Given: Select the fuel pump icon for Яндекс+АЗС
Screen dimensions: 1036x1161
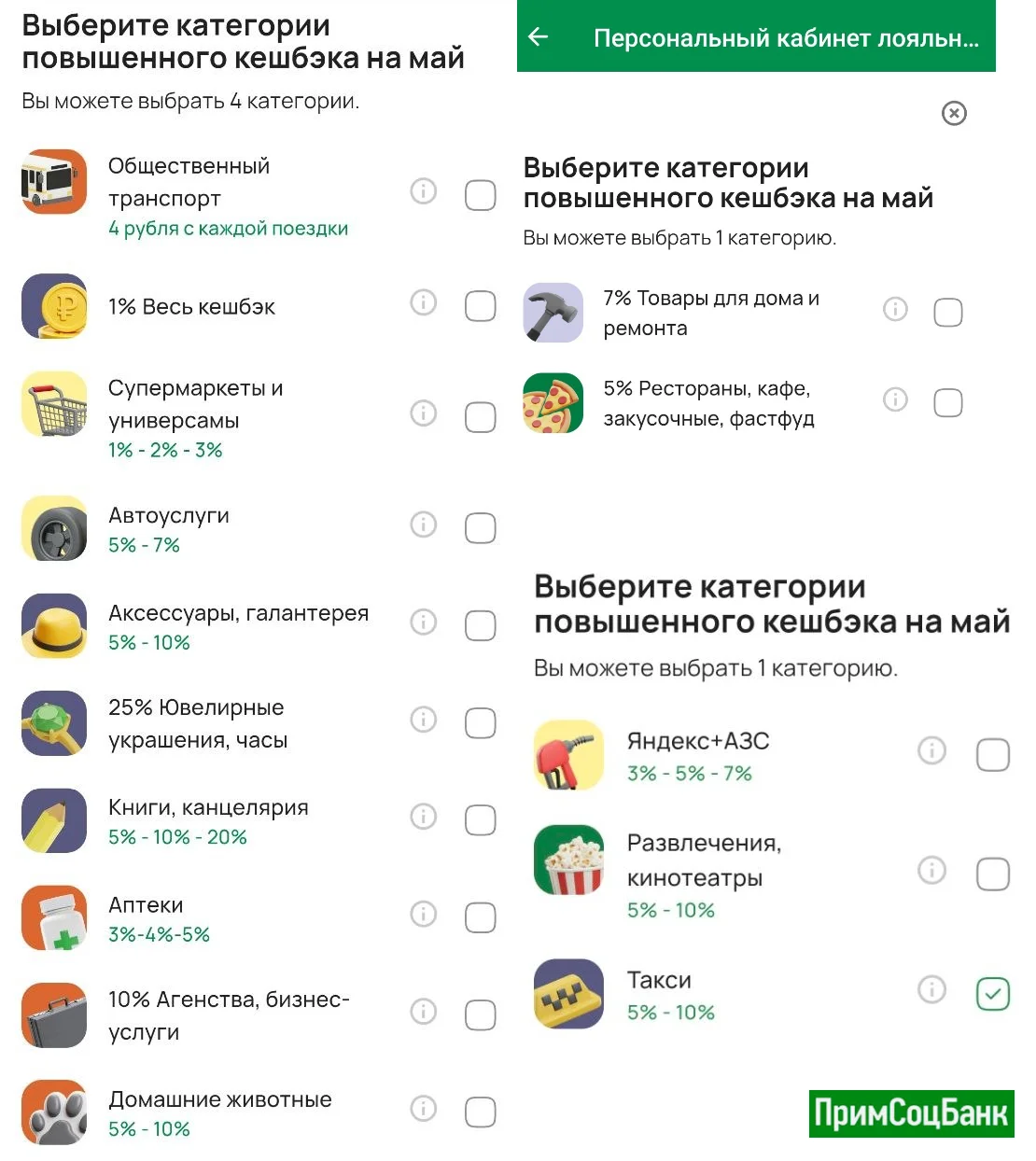Looking at the screenshot, I should [x=568, y=754].
